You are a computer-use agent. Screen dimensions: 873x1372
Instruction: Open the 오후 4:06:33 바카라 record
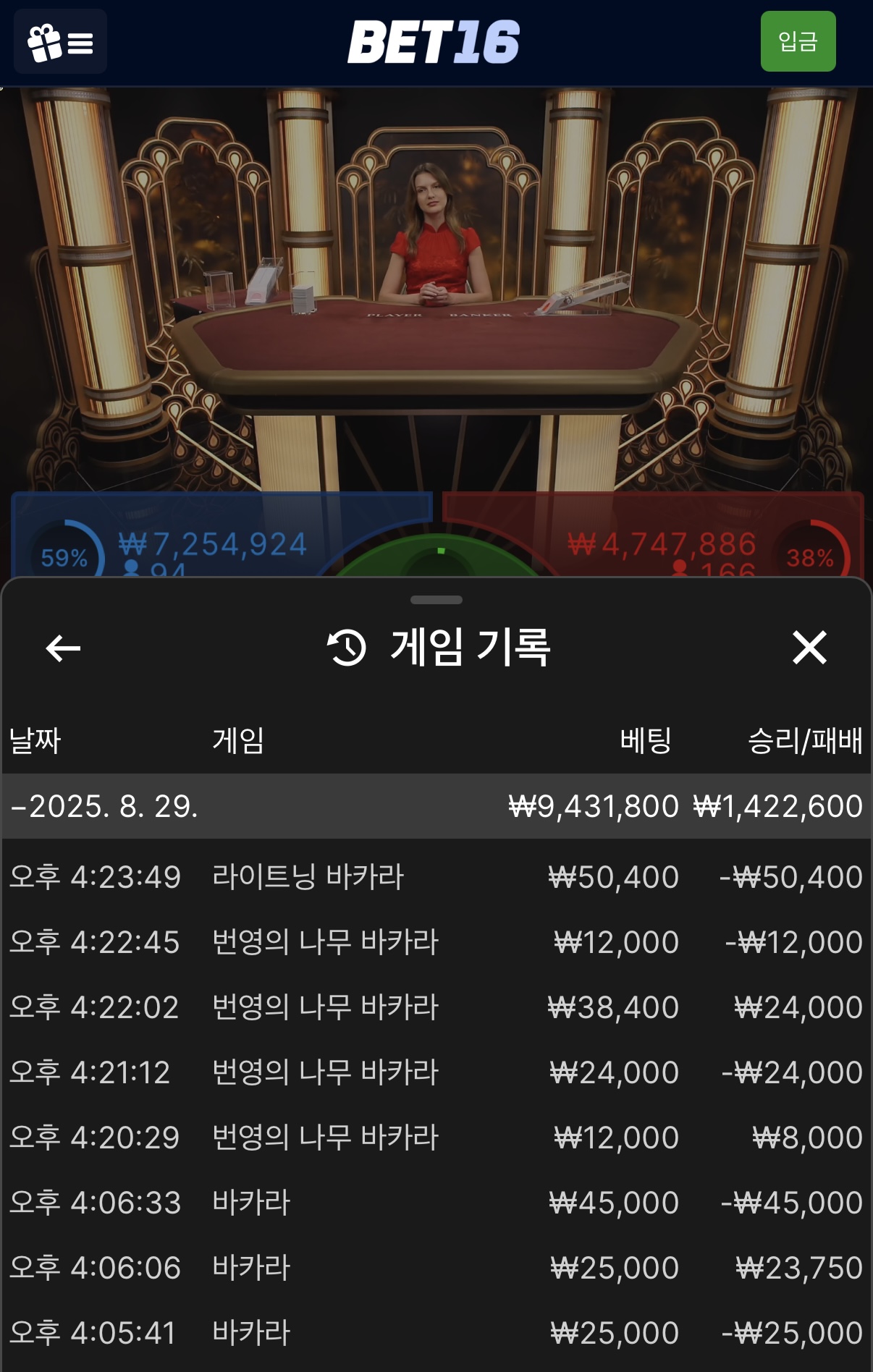(x=436, y=1203)
